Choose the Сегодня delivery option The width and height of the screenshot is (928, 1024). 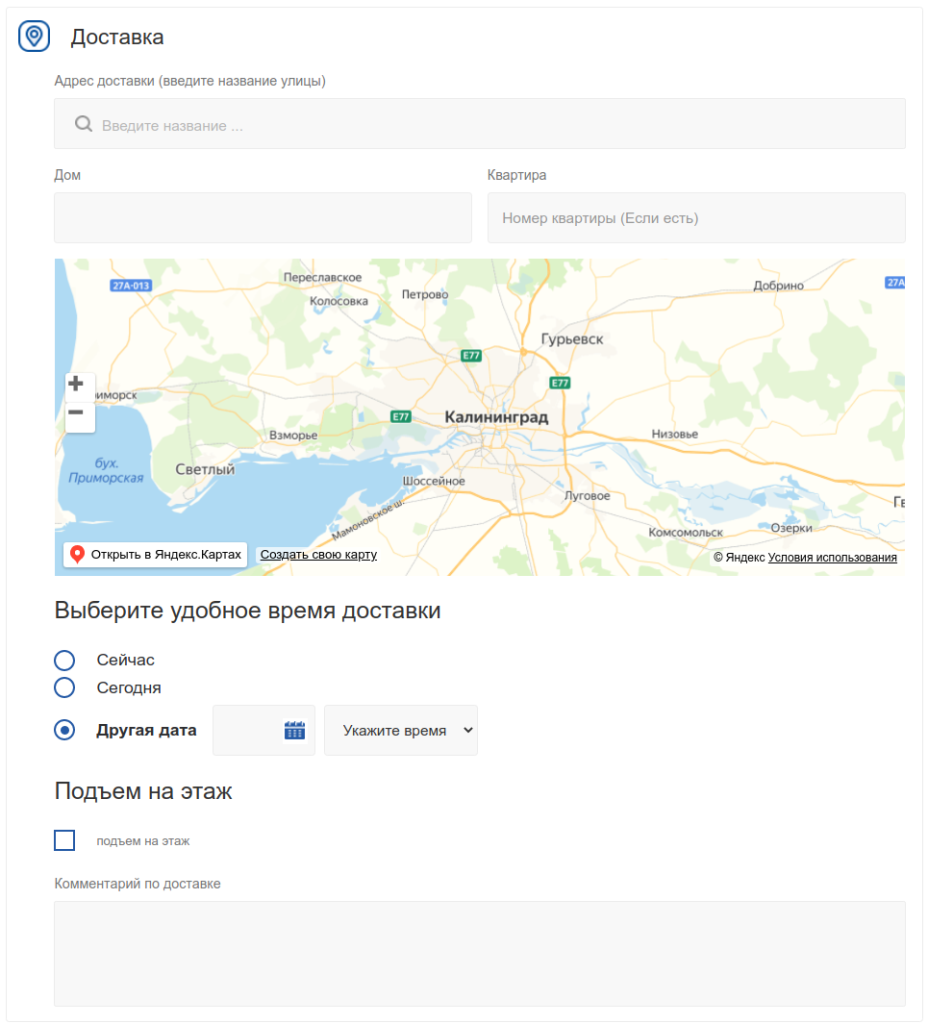pyautogui.click(x=65, y=688)
